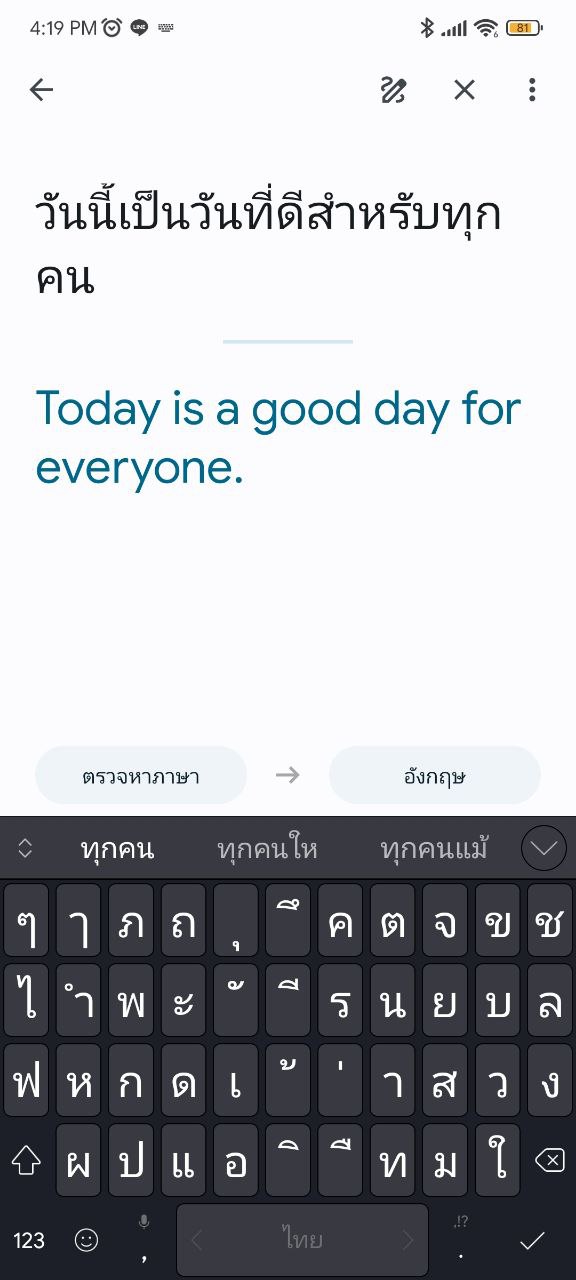Open the keyboard toolbar expand arrows icon
Image resolution: width=576 pixels, height=1280 pixels.
click(x=26, y=849)
